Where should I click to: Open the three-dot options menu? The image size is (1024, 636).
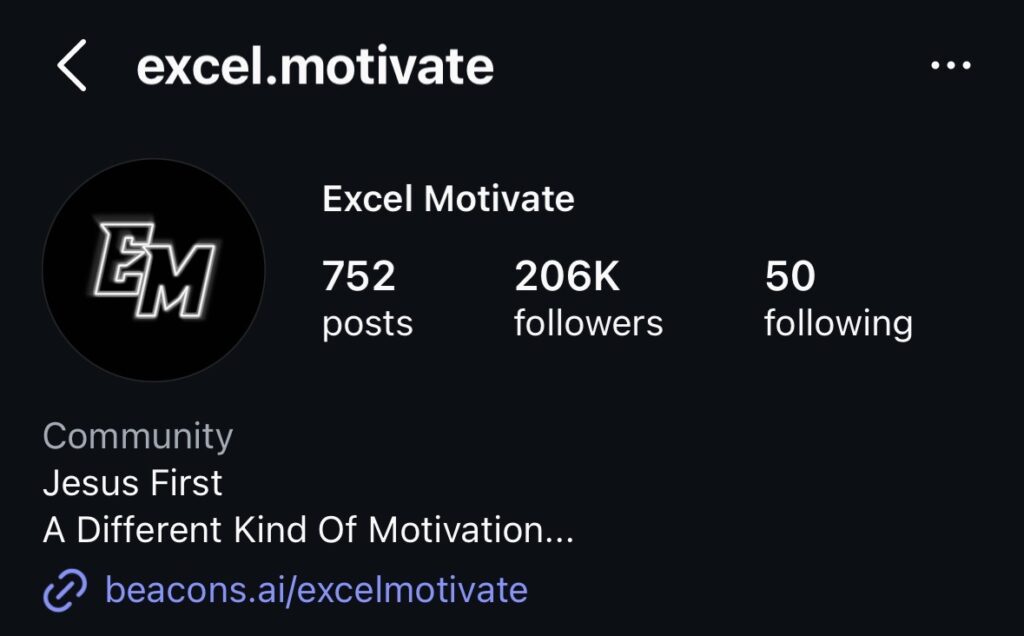pos(950,66)
